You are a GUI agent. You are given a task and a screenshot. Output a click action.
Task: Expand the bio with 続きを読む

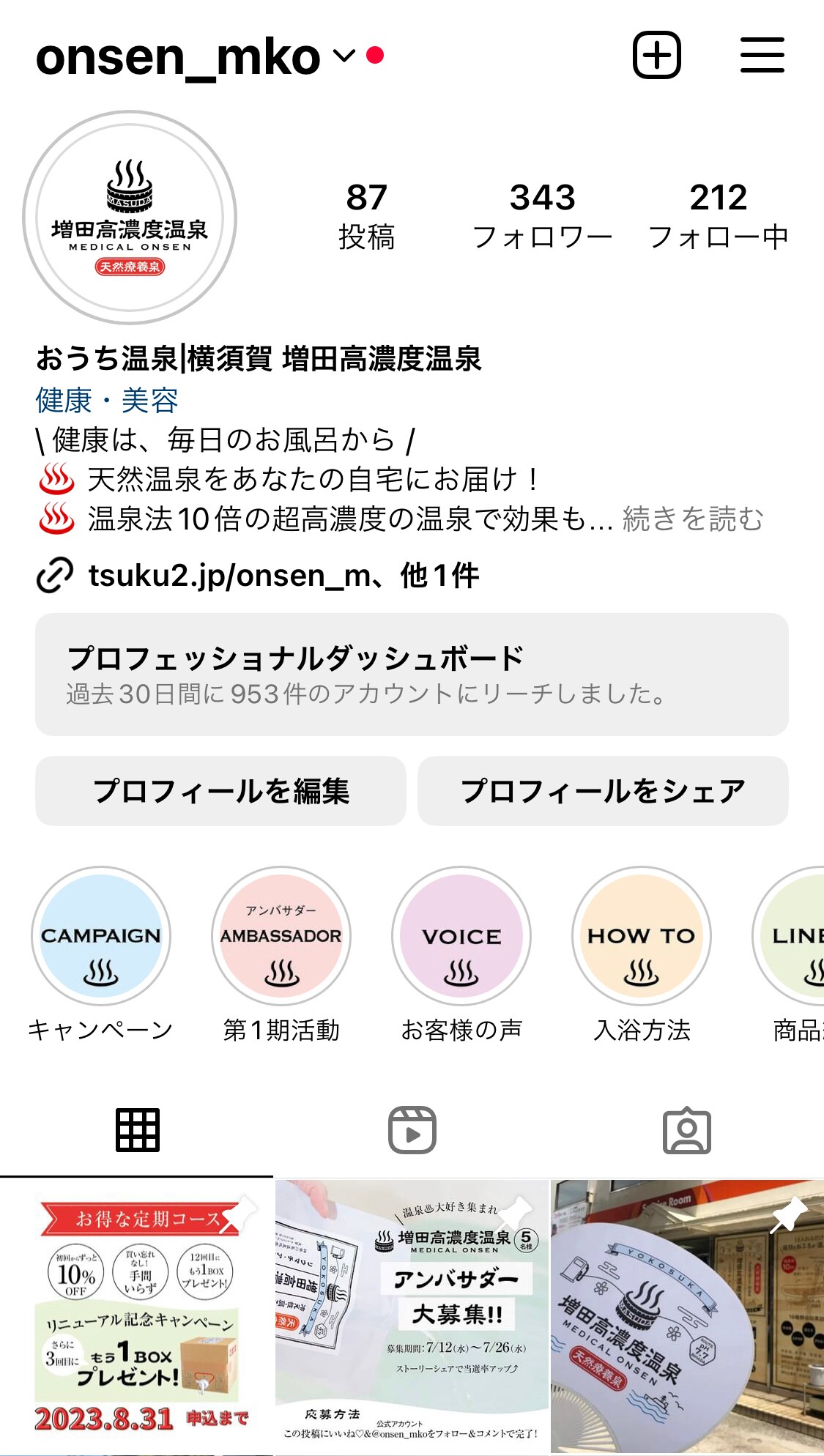coord(692,519)
